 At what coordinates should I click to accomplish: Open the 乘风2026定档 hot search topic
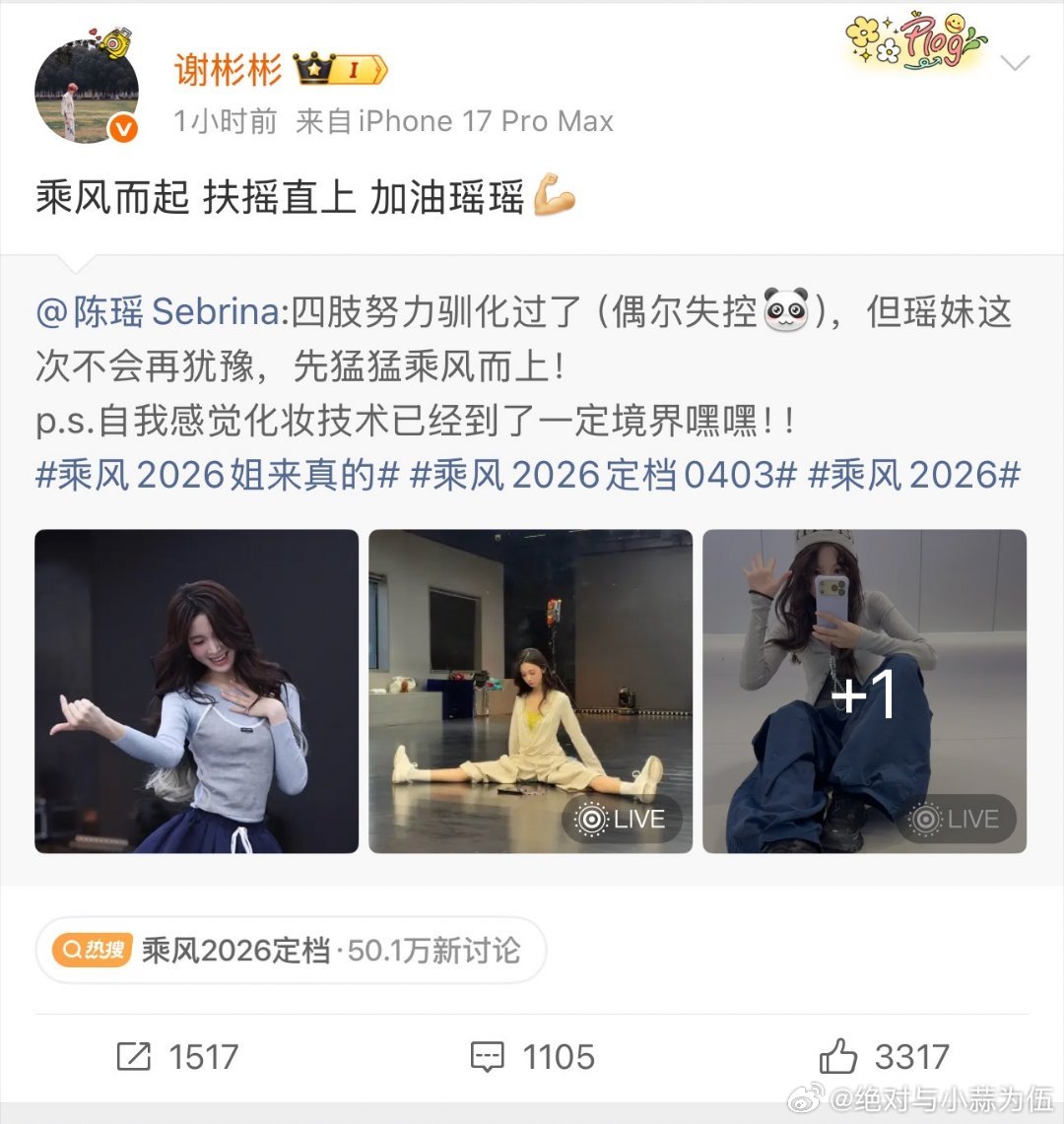[234, 950]
